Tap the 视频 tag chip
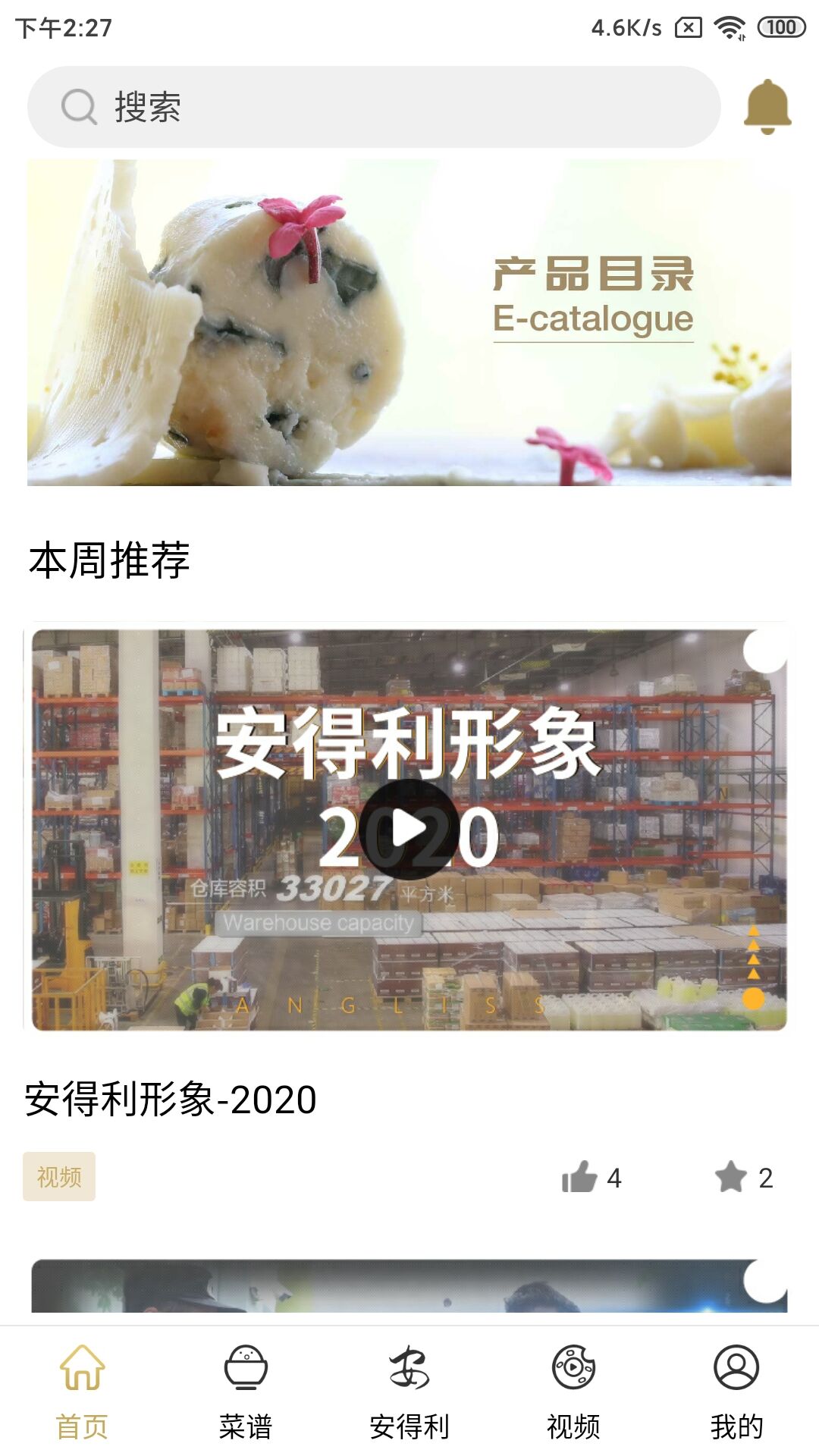The image size is (819, 1456). coord(59,1177)
